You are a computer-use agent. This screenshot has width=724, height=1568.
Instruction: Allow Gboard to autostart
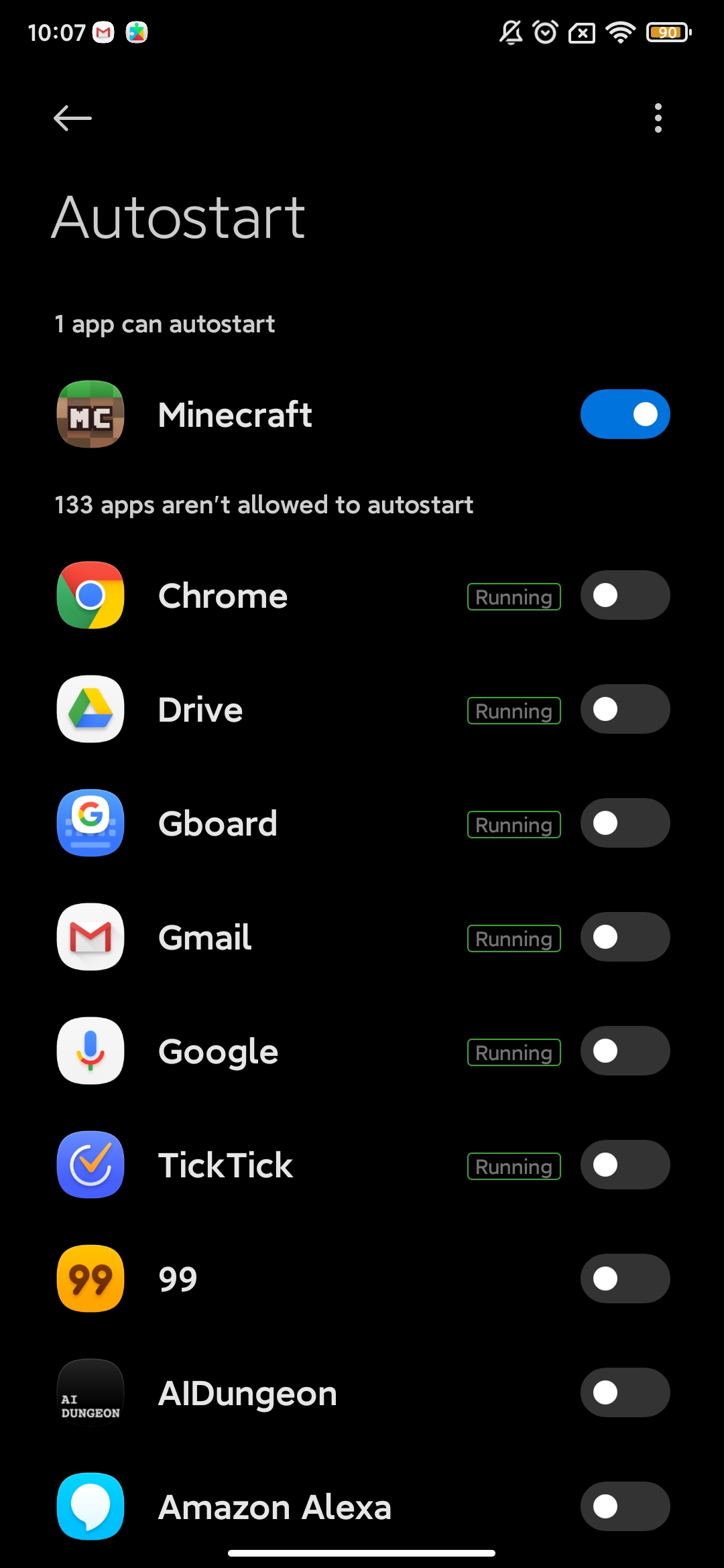tap(625, 823)
